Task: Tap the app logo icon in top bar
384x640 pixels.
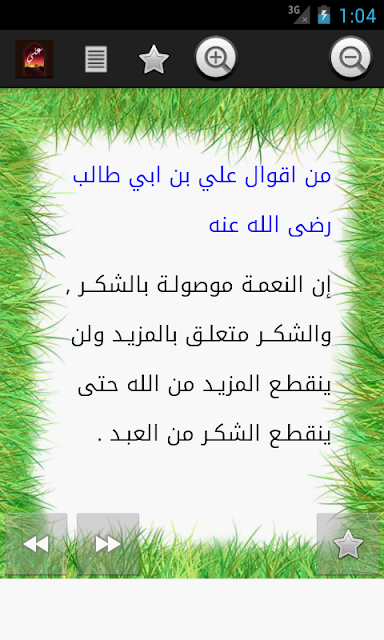Action: [x=34, y=59]
